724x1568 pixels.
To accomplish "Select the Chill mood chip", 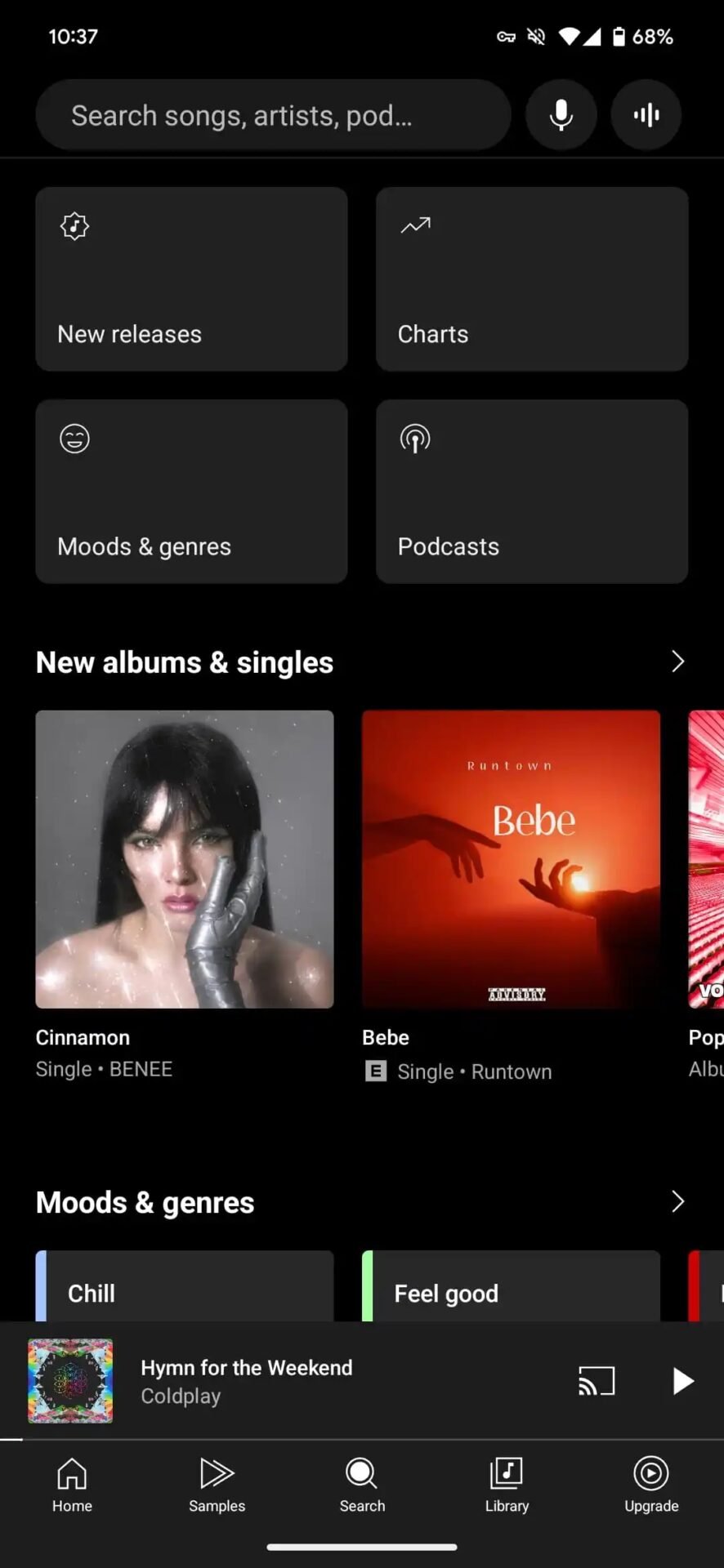I will click(x=185, y=1286).
